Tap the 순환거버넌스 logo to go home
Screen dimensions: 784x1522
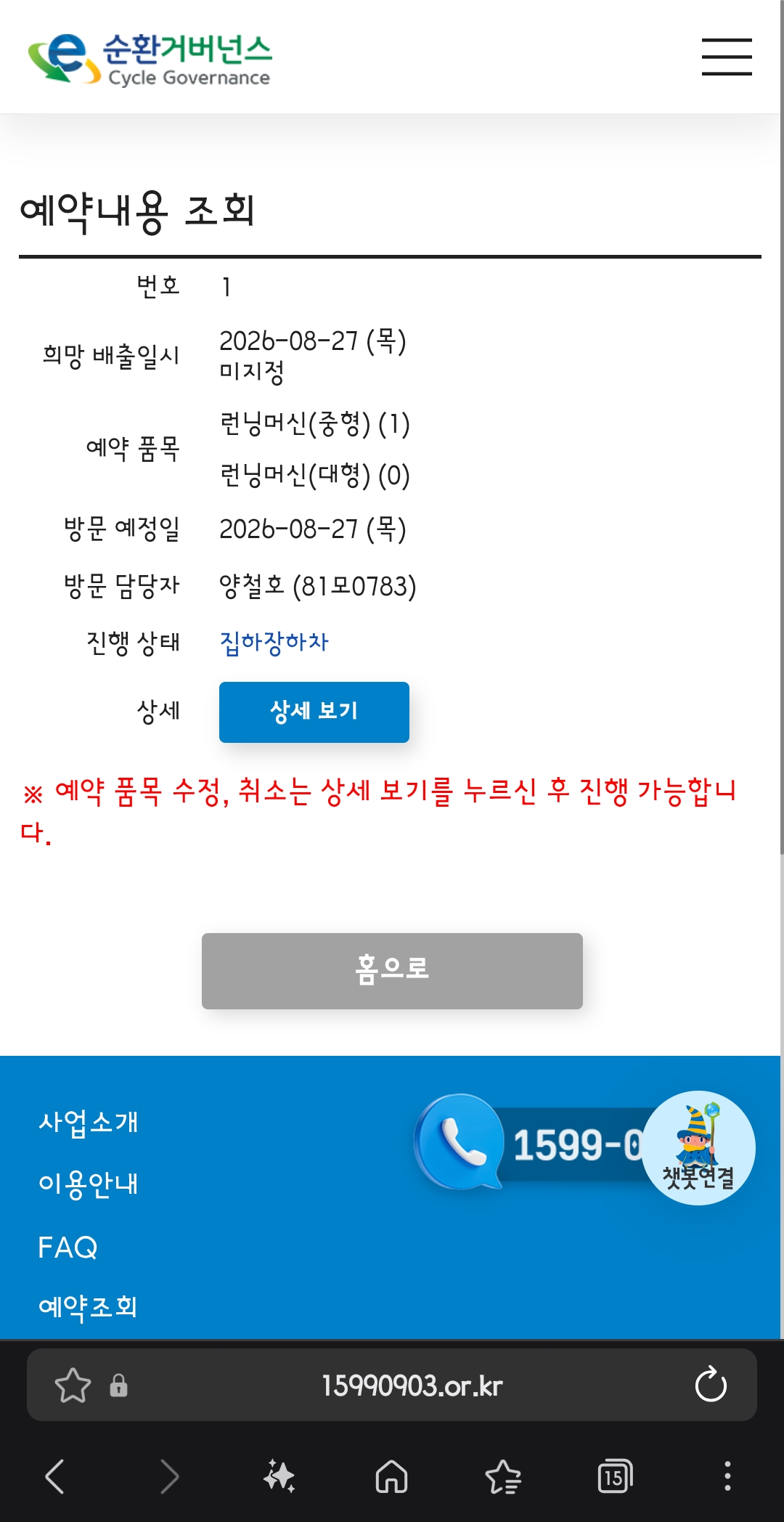pyautogui.click(x=150, y=60)
